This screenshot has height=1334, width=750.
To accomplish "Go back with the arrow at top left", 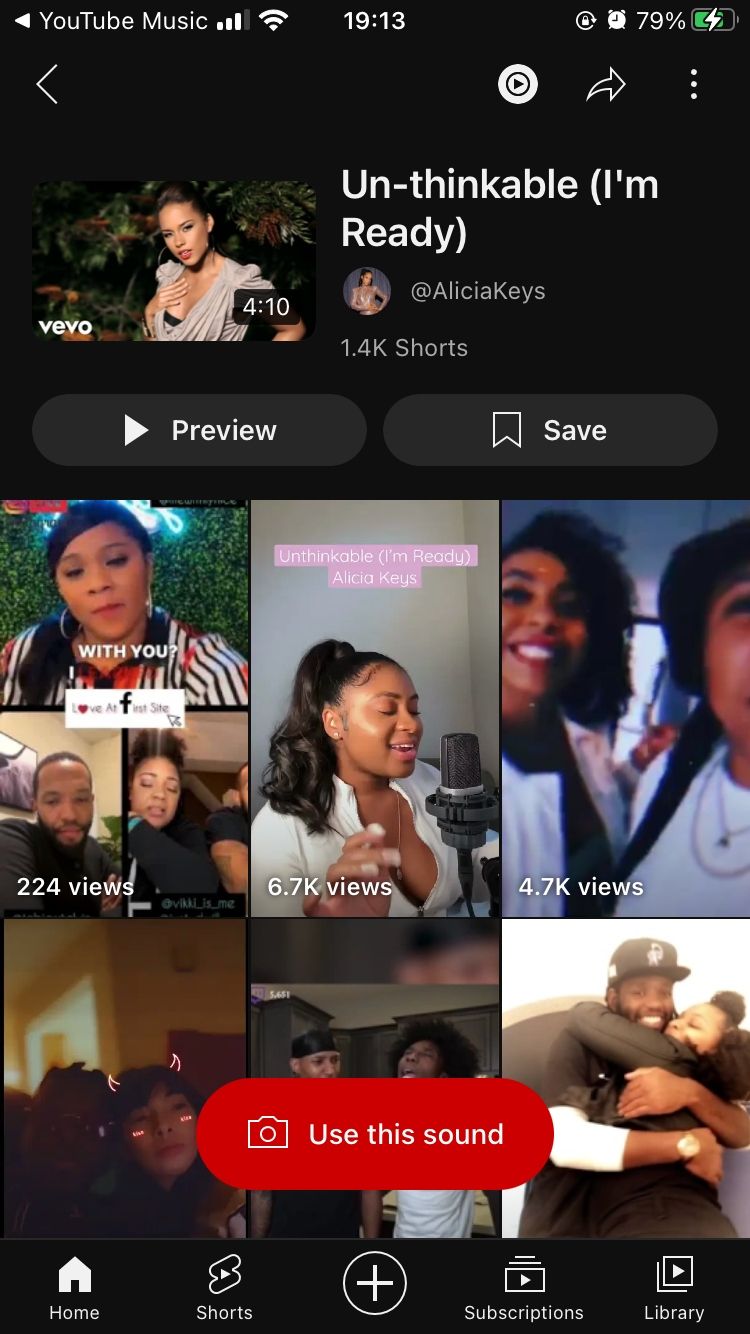I will click(47, 84).
